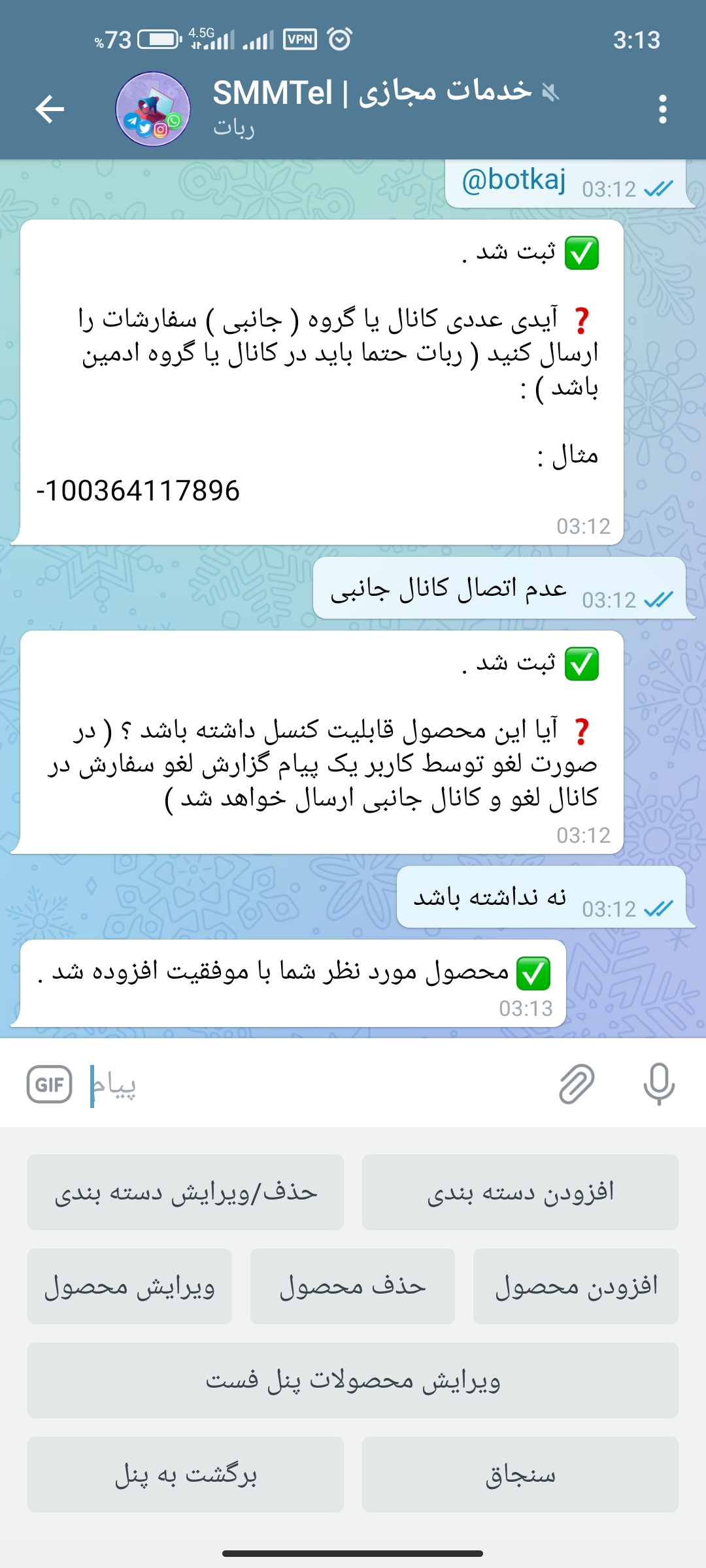Attach a file with the paperclip
Screen dimensions: 706x1568
pyautogui.click(x=577, y=1084)
